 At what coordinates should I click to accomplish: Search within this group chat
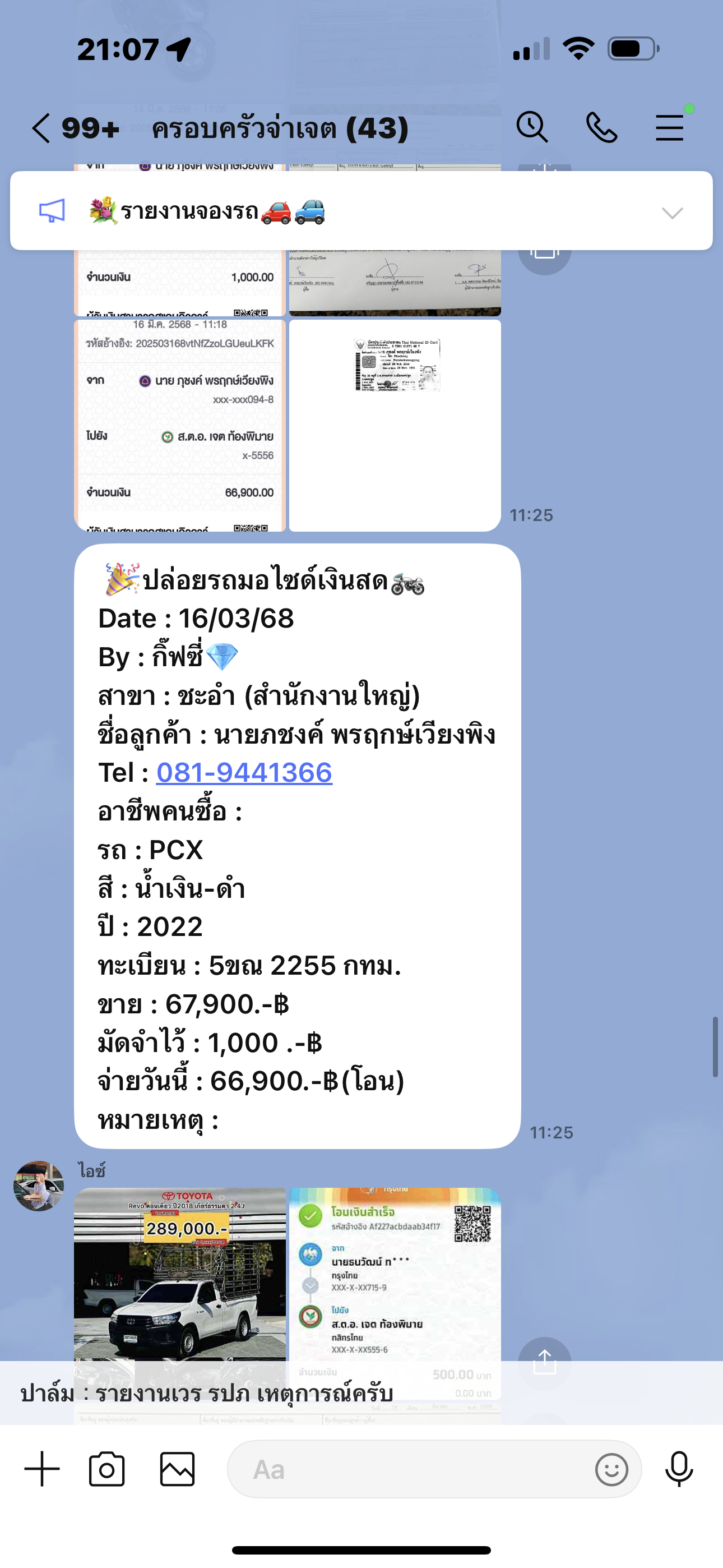point(532,128)
